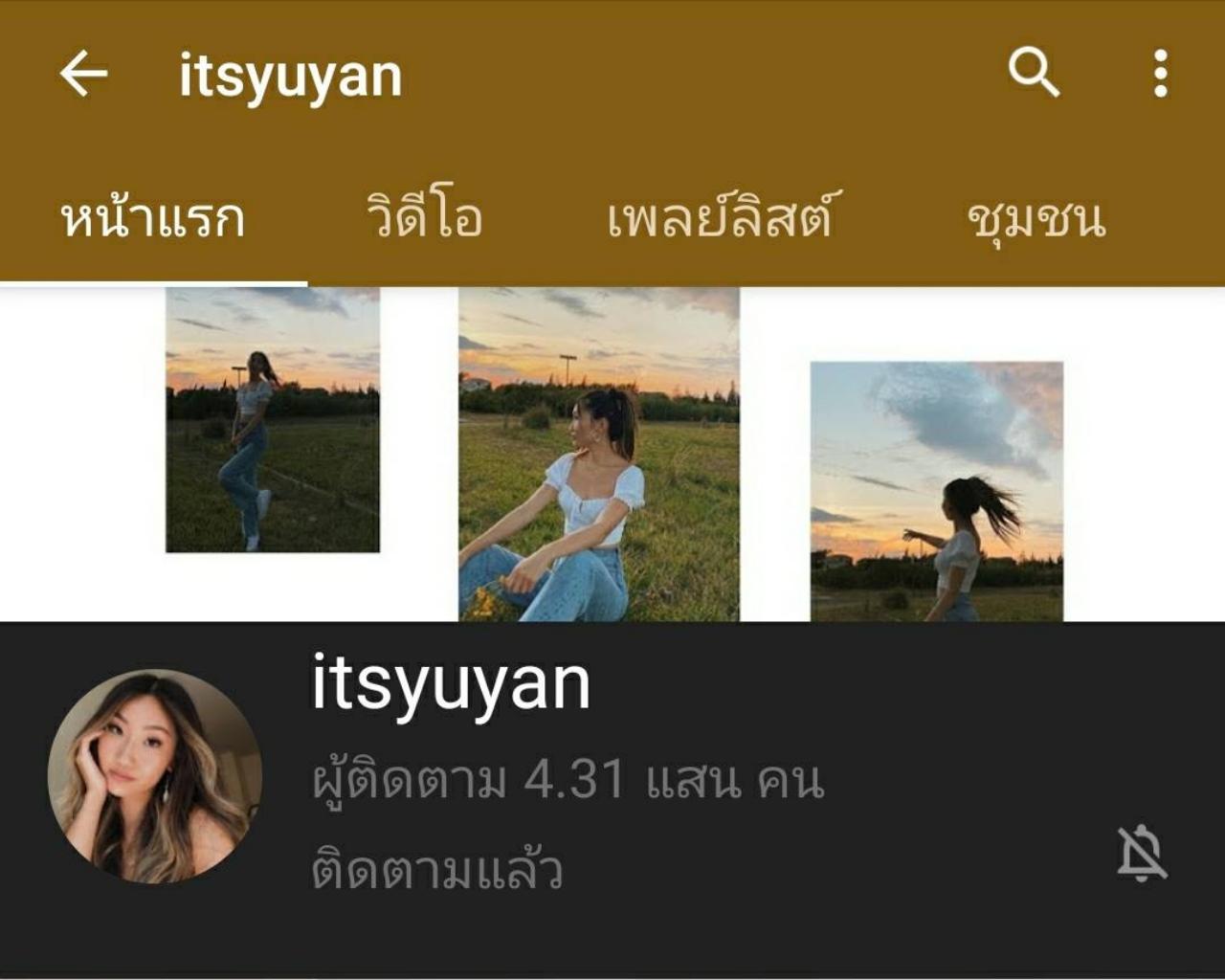
Task: Tap the ติดตามแล้ว subscribed button
Action: pyautogui.click(x=437, y=871)
